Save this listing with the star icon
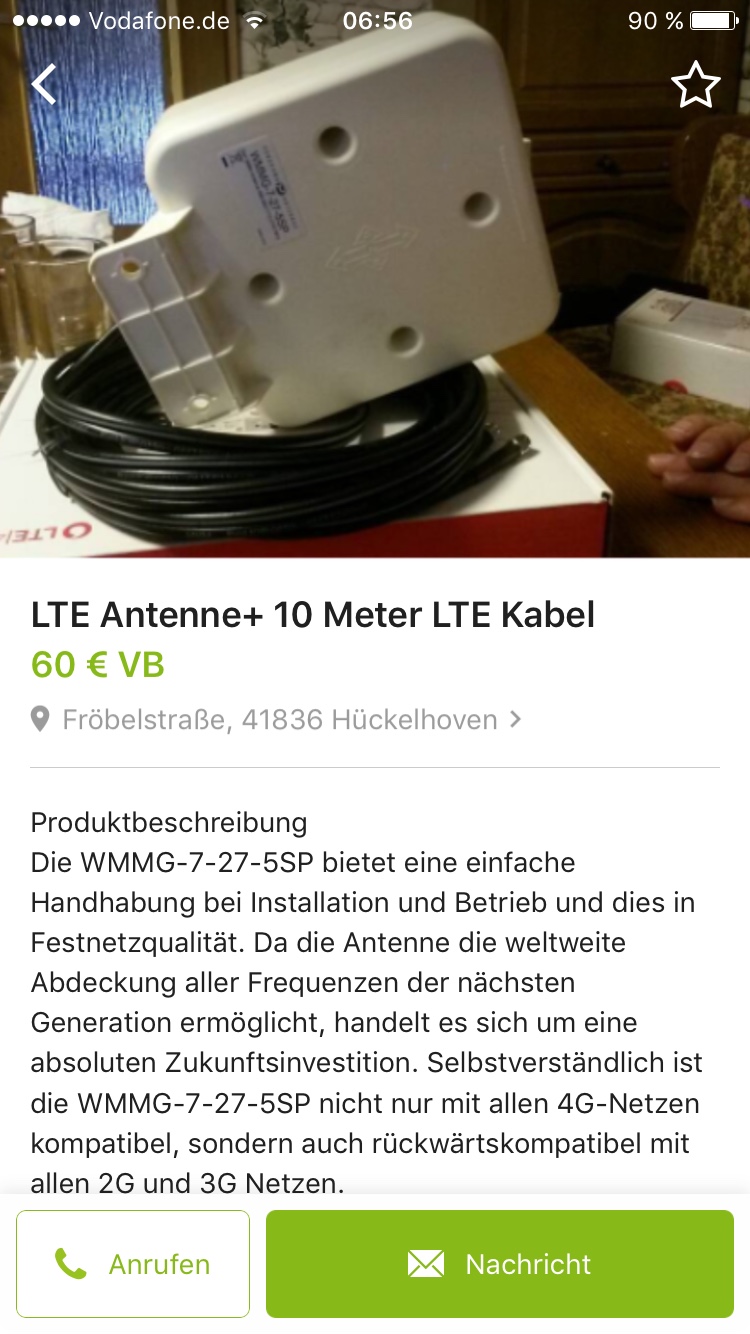This screenshot has height=1334, width=750. (x=695, y=86)
